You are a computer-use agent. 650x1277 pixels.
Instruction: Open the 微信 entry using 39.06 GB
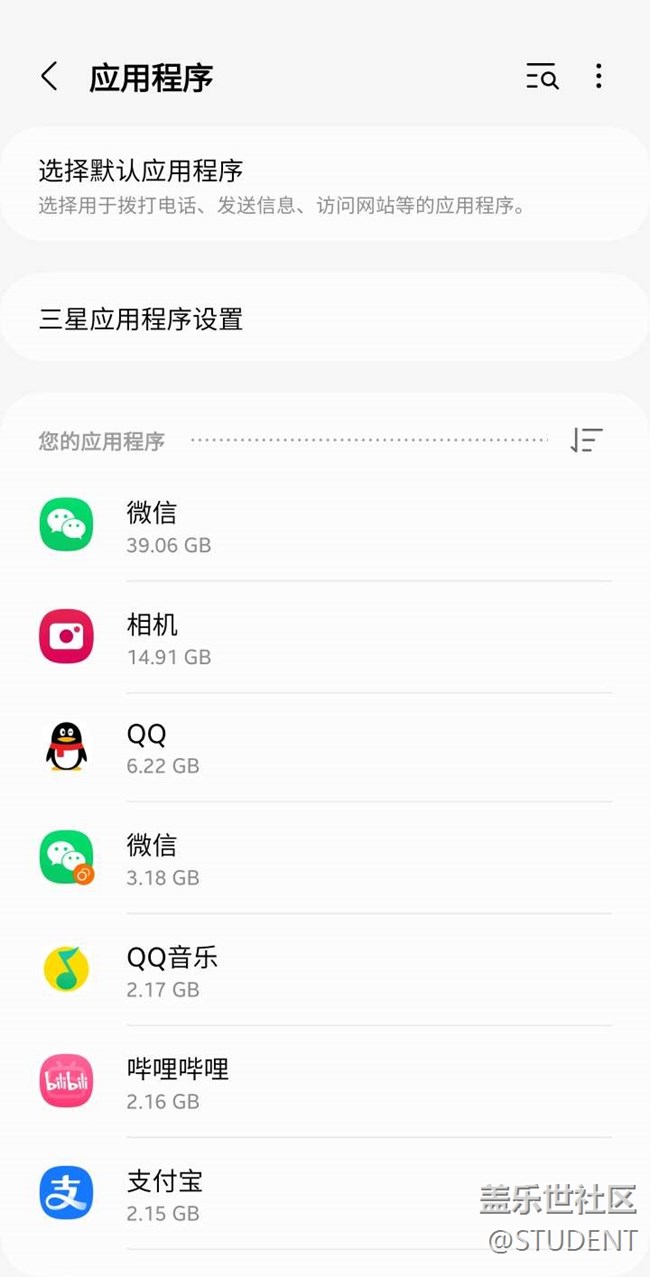coord(324,526)
